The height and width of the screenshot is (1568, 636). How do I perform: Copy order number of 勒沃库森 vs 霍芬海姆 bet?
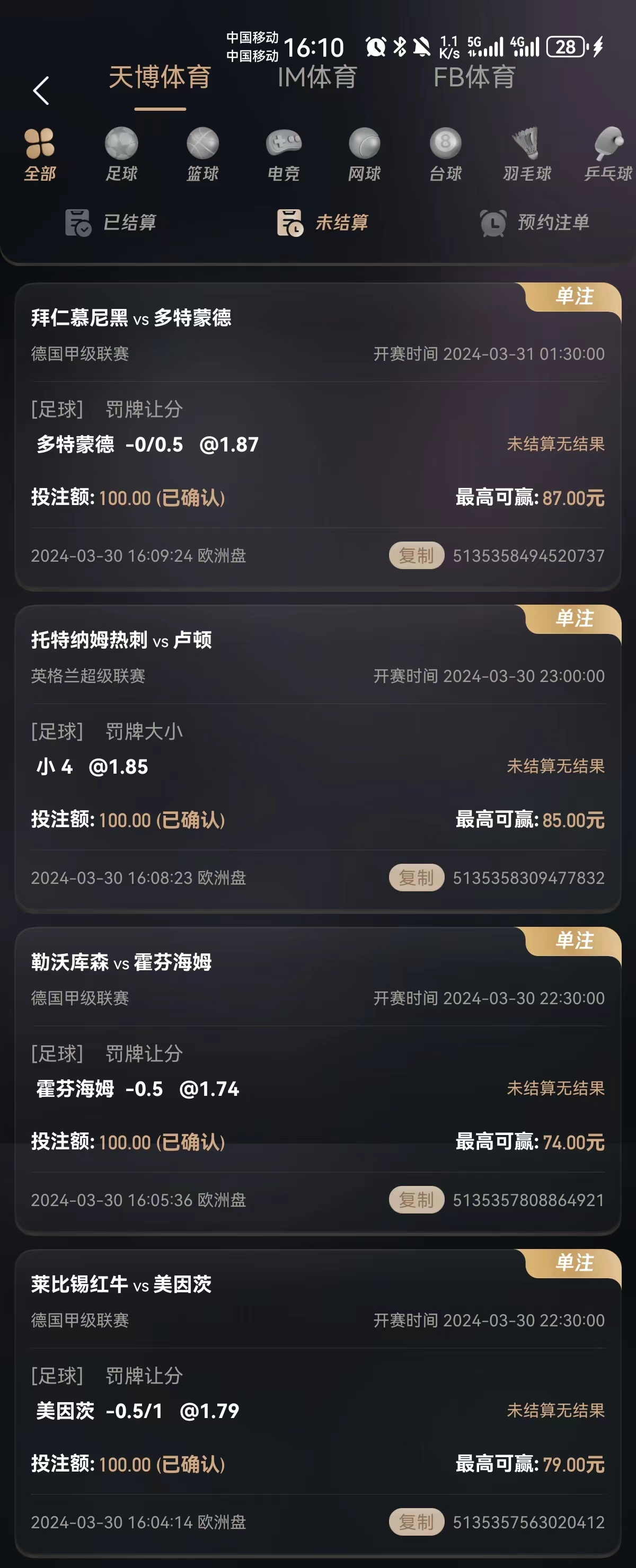pos(416,1200)
